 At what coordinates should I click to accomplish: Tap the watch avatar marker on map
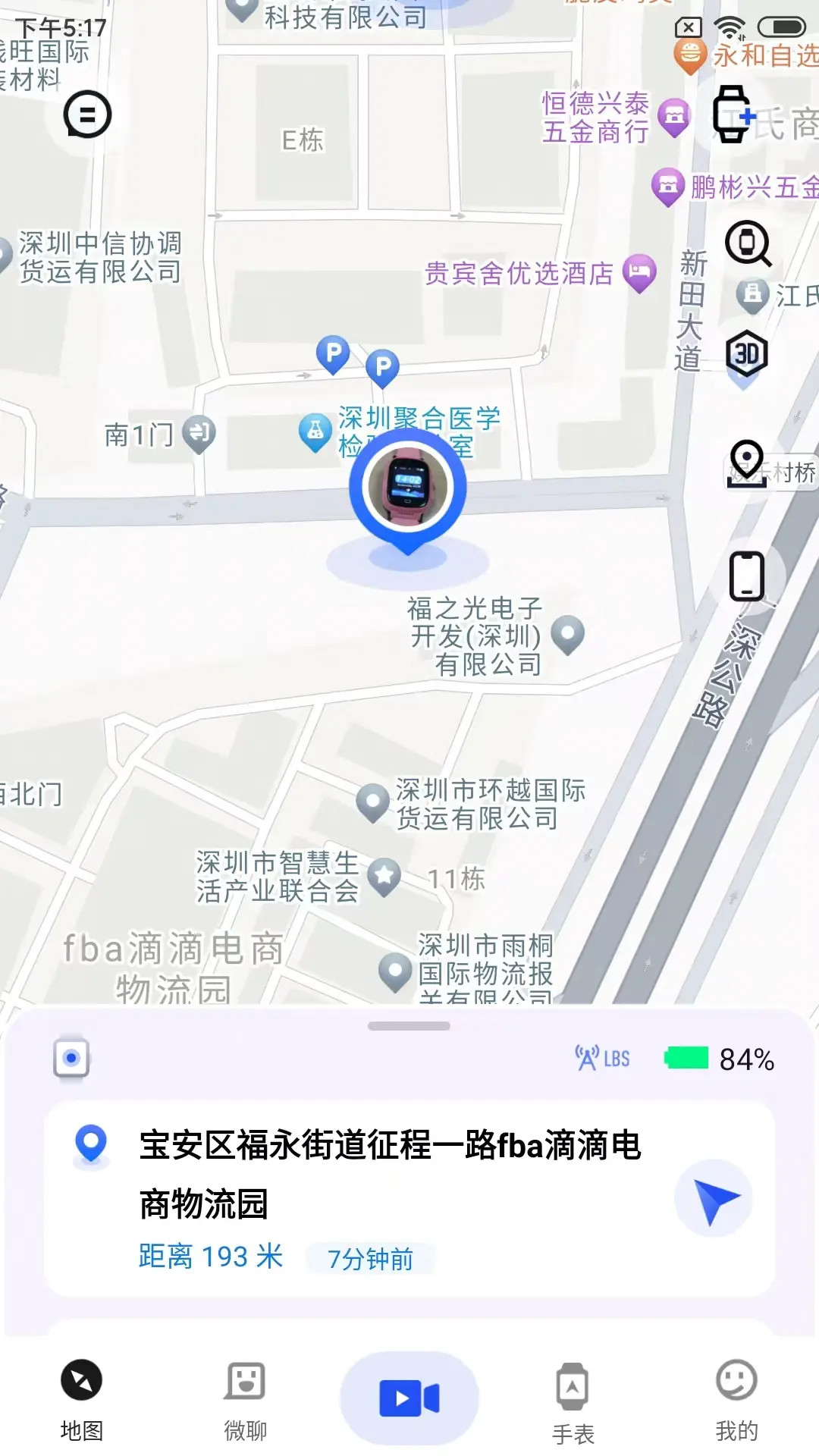(408, 488)
